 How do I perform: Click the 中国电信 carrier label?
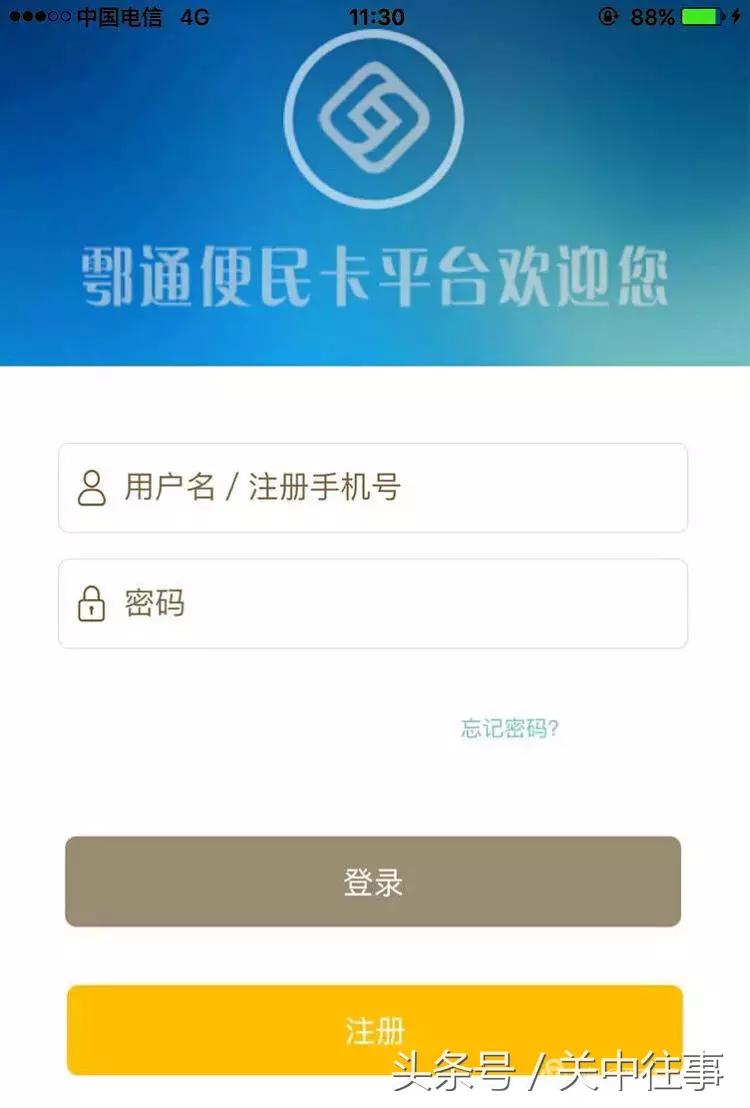point(120,16)
